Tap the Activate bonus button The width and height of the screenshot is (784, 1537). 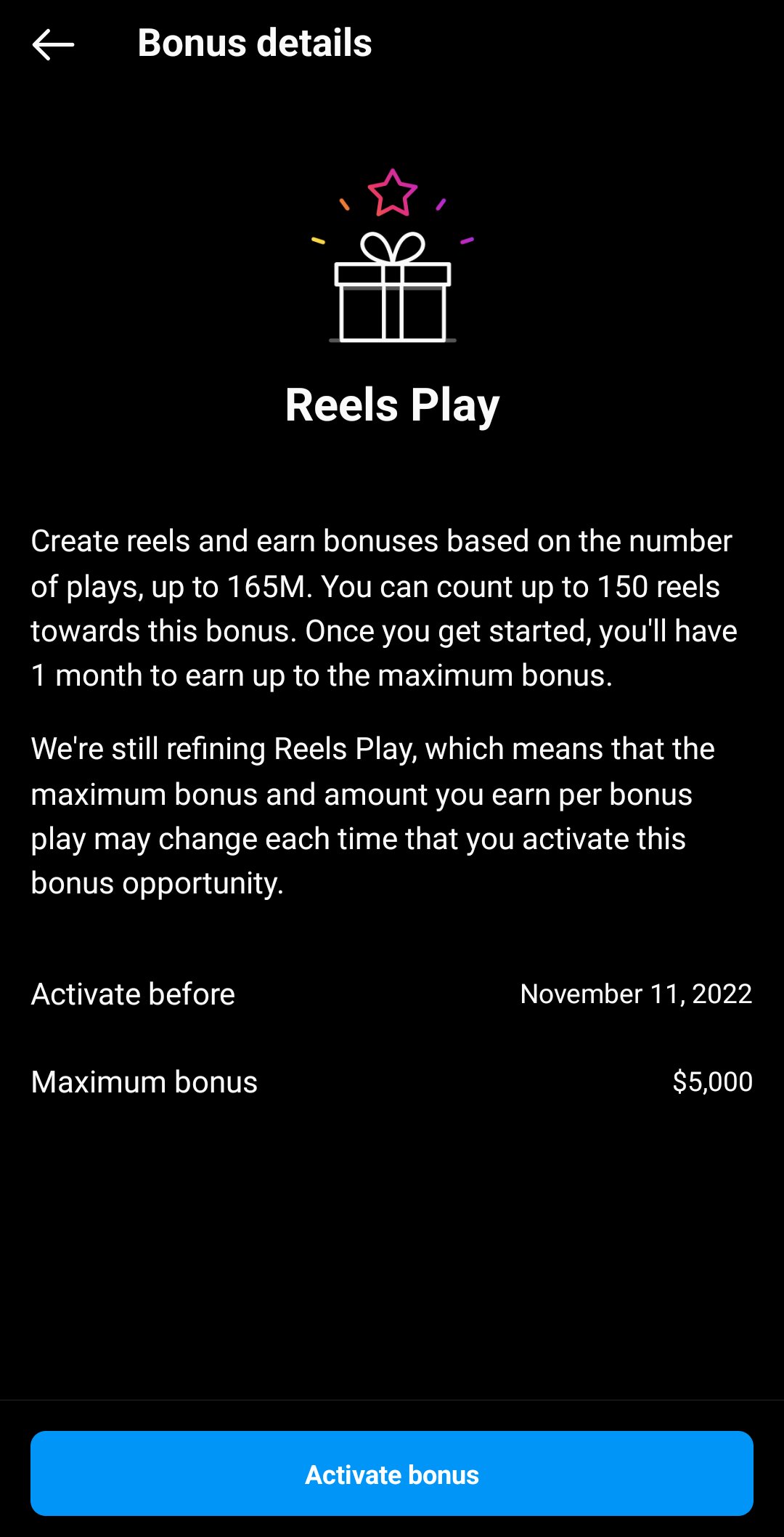(392, 1473)
